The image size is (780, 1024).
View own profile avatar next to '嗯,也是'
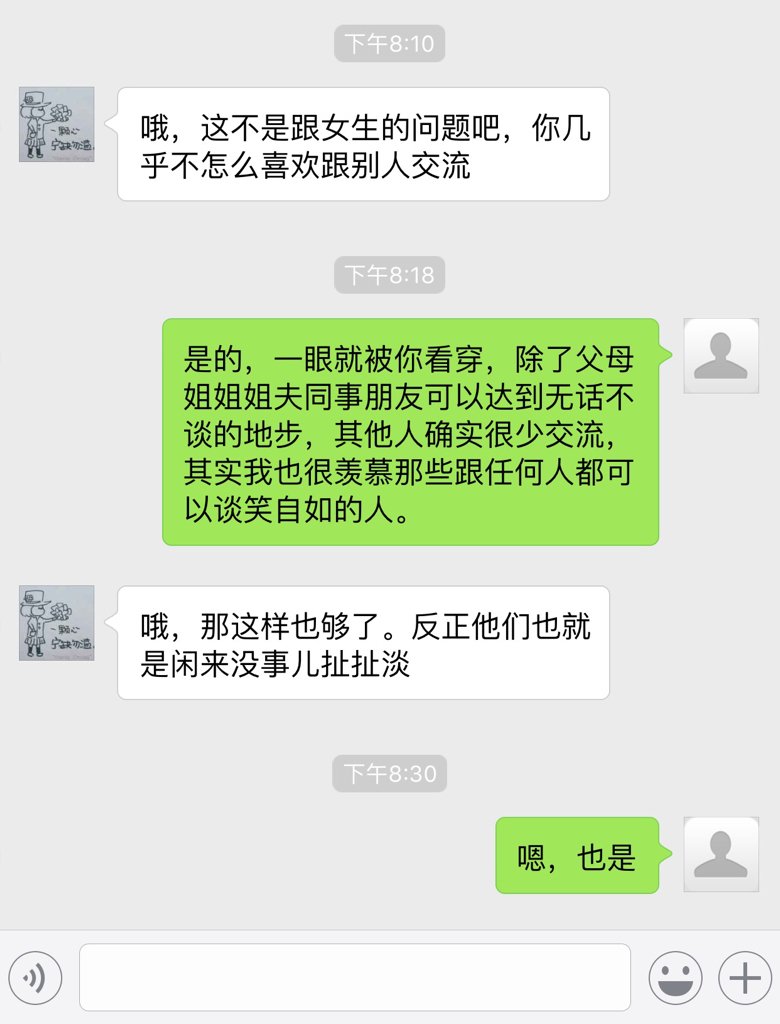(x=721, y=854)
